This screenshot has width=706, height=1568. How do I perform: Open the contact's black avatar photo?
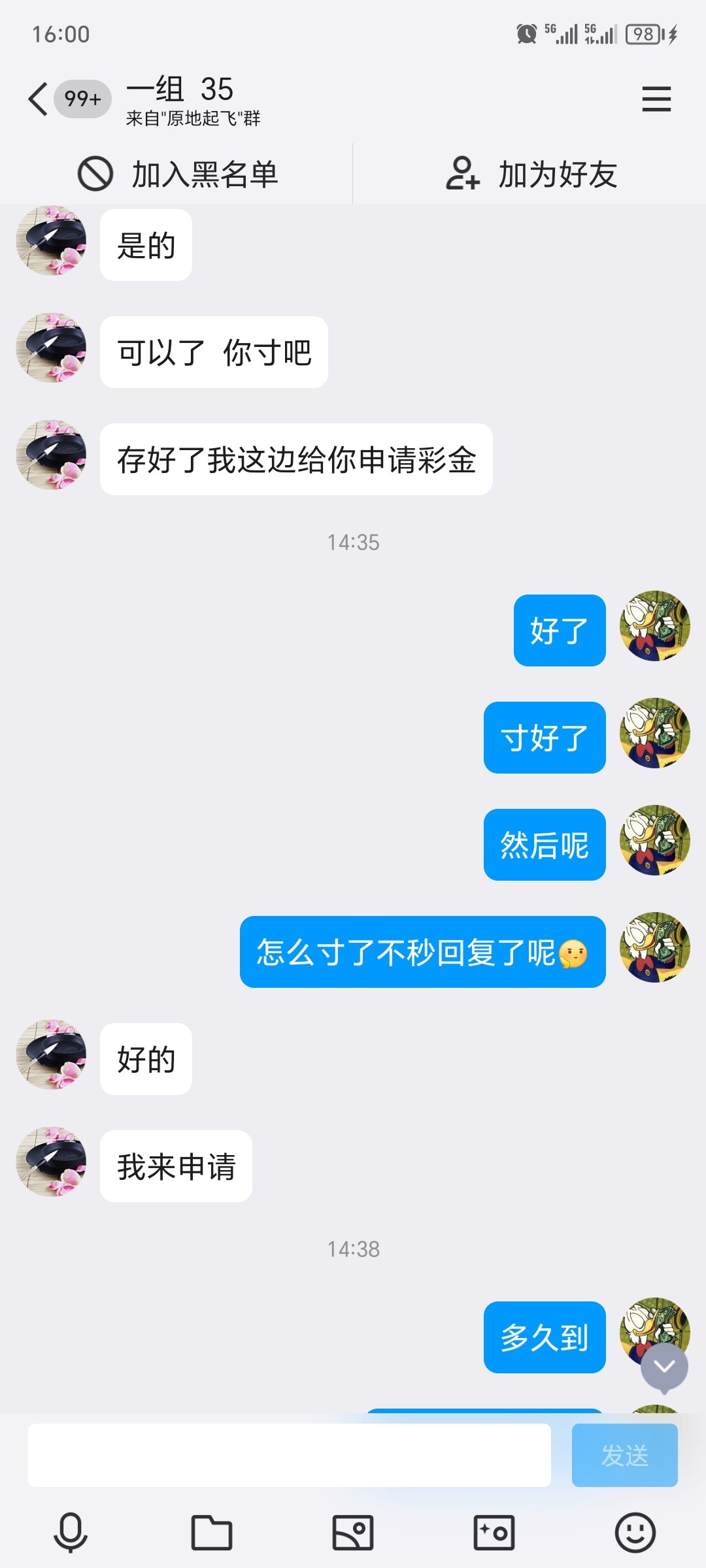51,240
